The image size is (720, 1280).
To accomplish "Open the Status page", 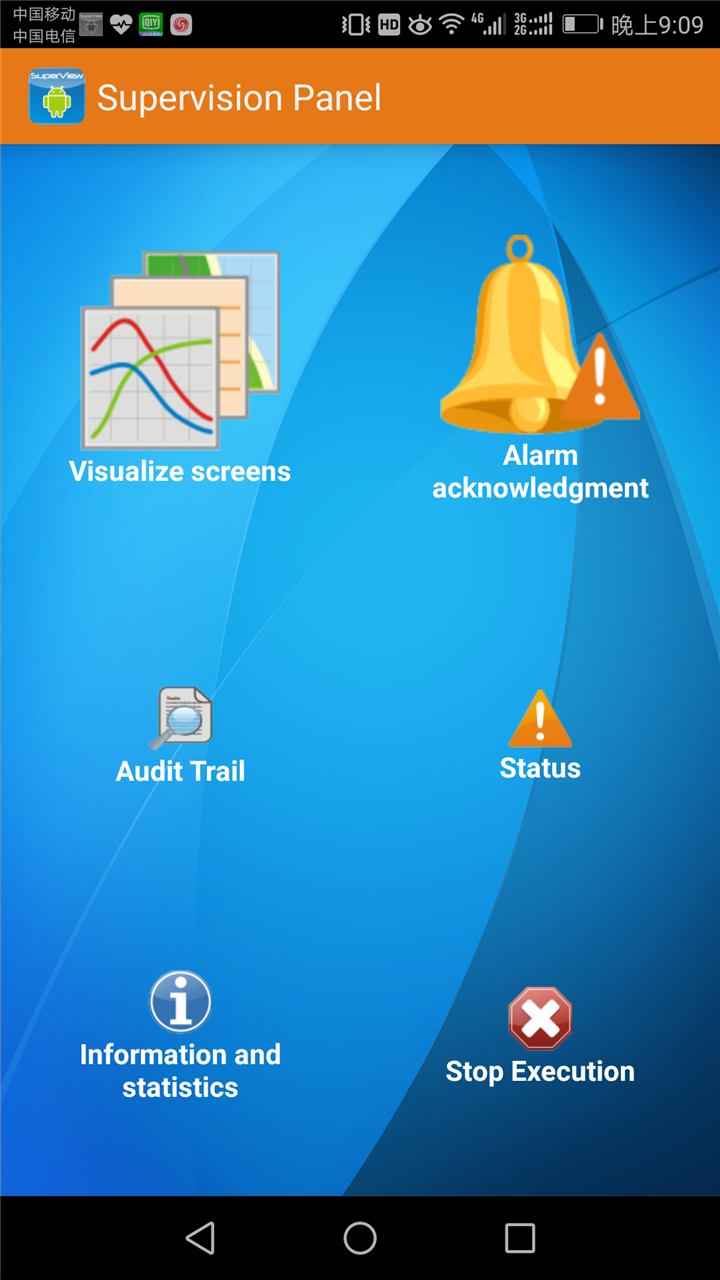I will coord(540,735).
